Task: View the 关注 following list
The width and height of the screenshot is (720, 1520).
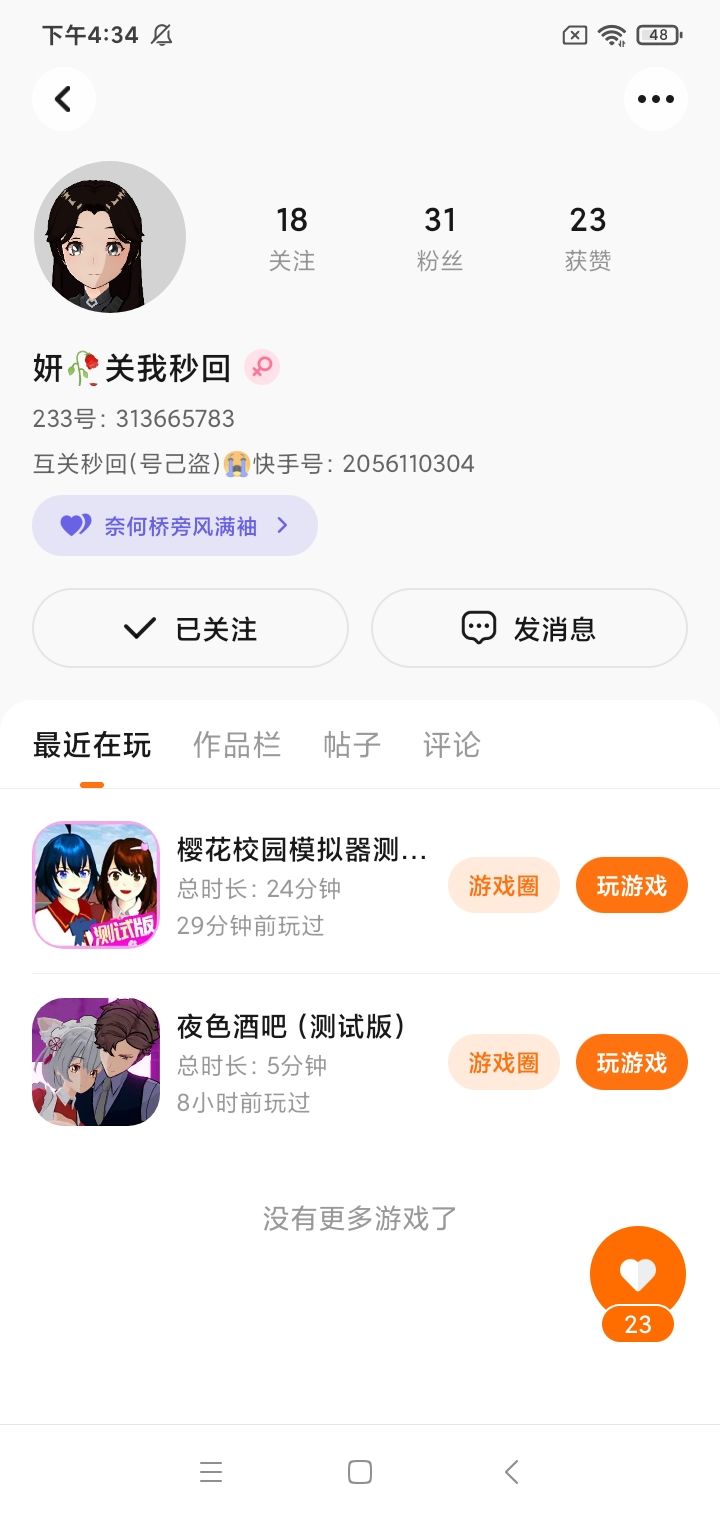Action: (292, 238)
